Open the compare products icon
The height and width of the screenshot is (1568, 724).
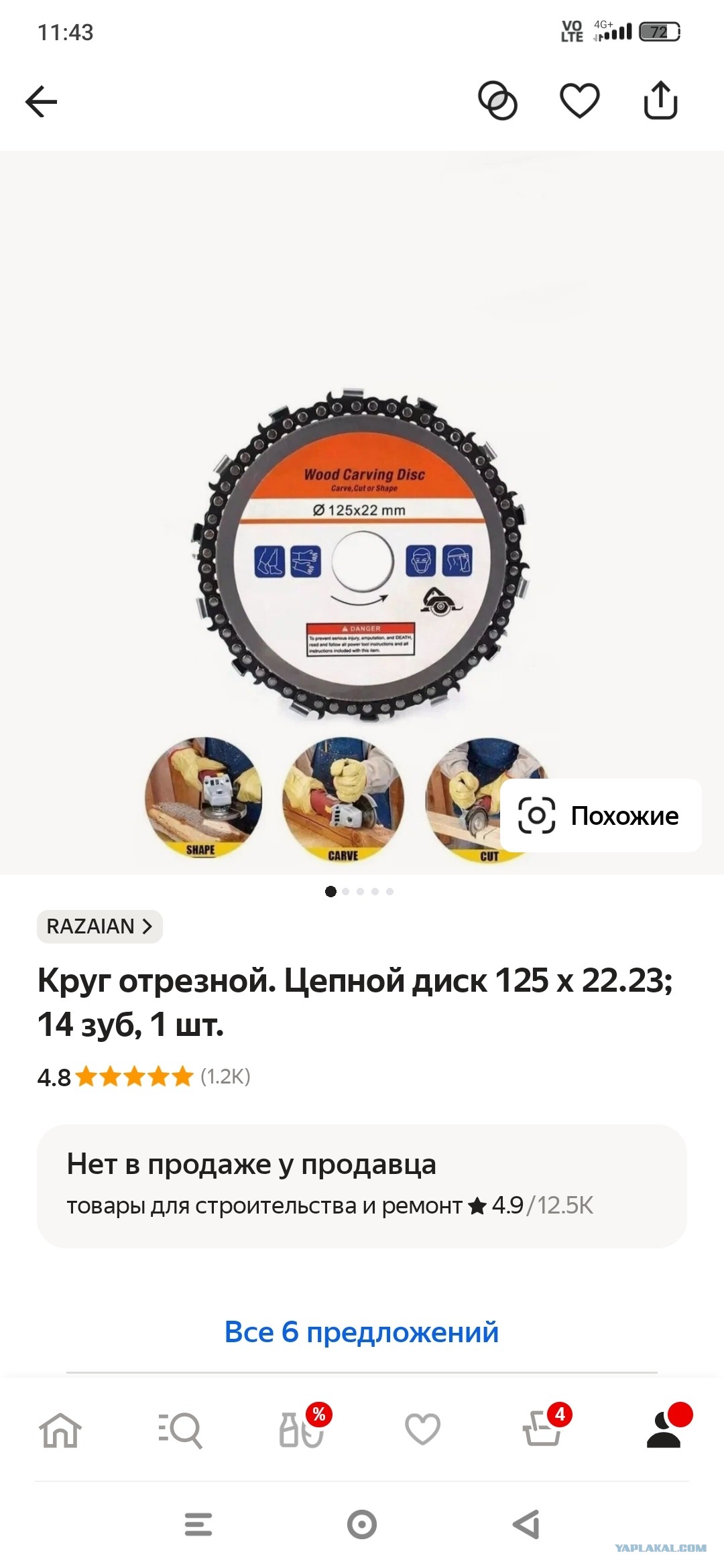pyautogui.click(x=497, y=101)
